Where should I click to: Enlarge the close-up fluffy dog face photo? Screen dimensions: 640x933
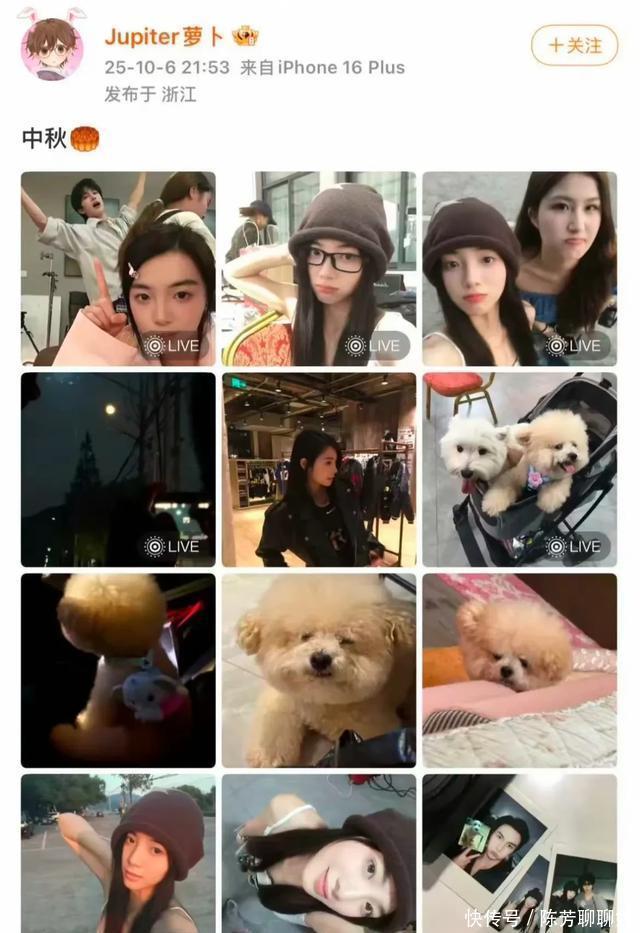coord(319,670)
